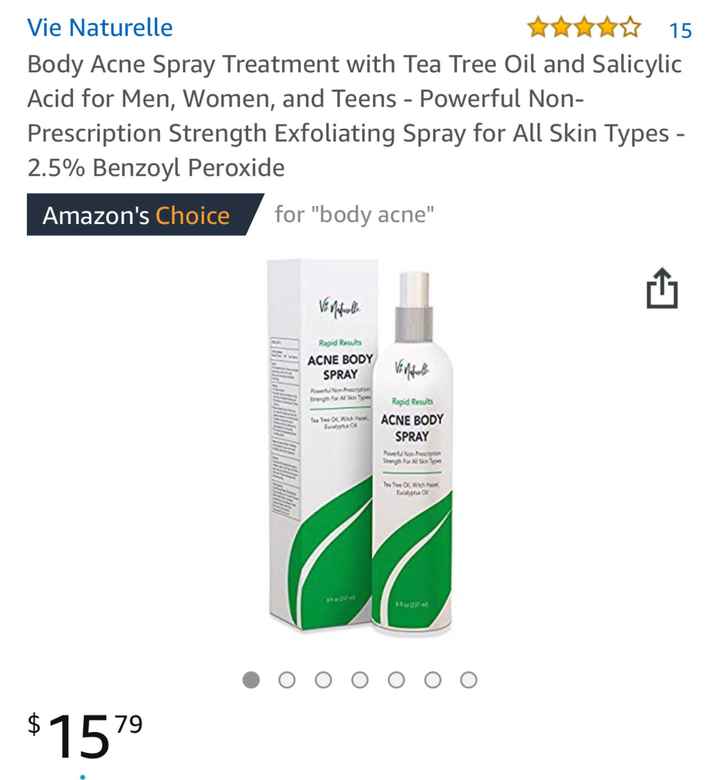Tap the Amazon's Choice badge

click(x=138, y=215)
